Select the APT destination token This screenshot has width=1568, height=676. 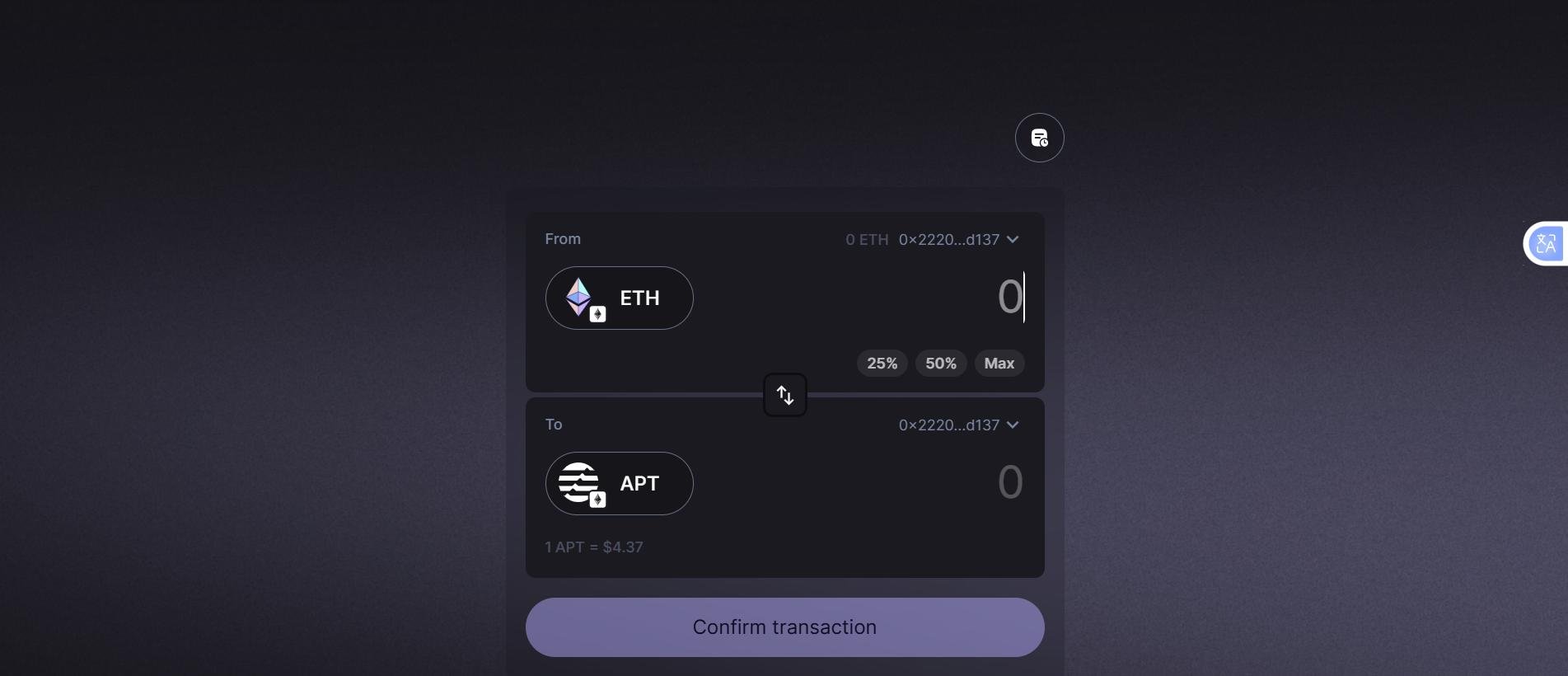[x=619, y=483]
